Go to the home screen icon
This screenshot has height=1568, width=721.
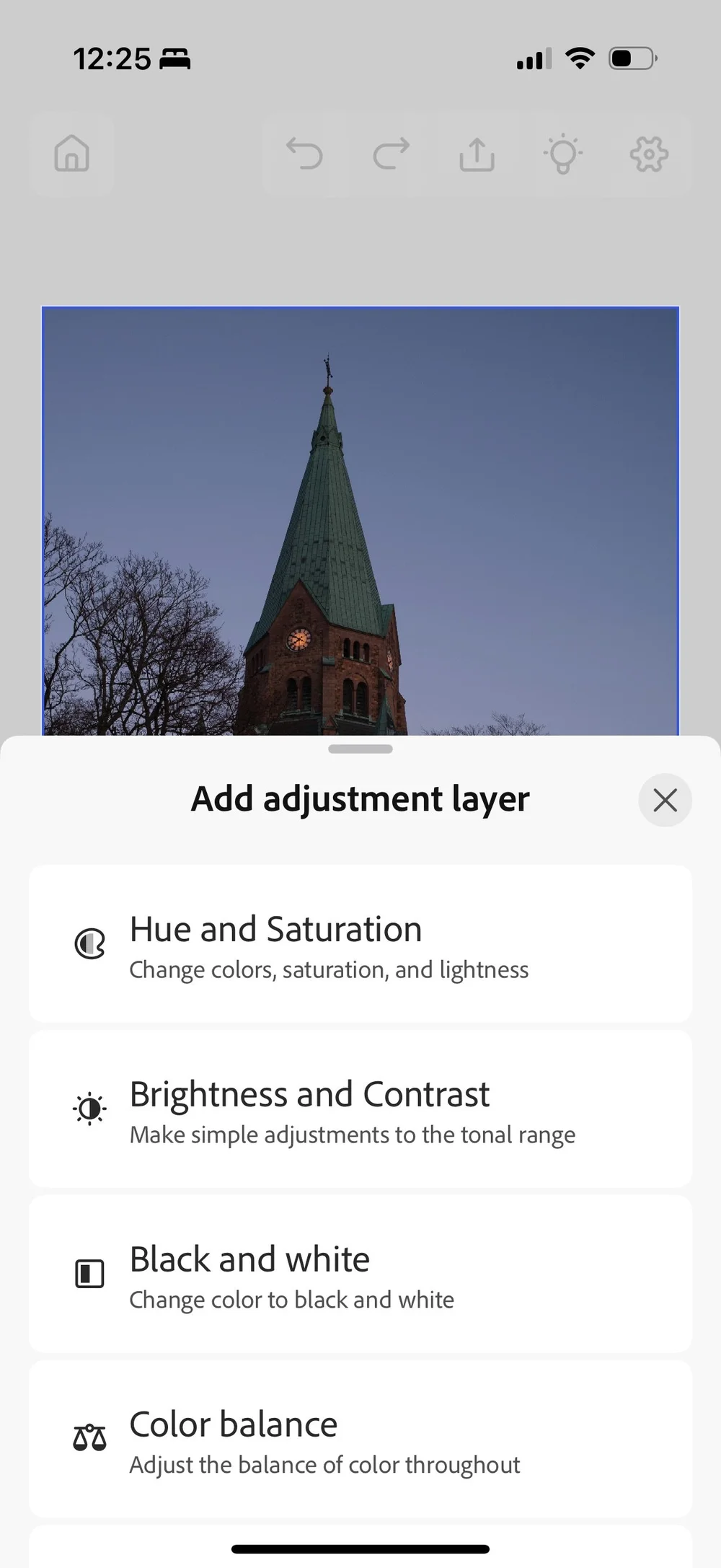click(x=72, y=154)
